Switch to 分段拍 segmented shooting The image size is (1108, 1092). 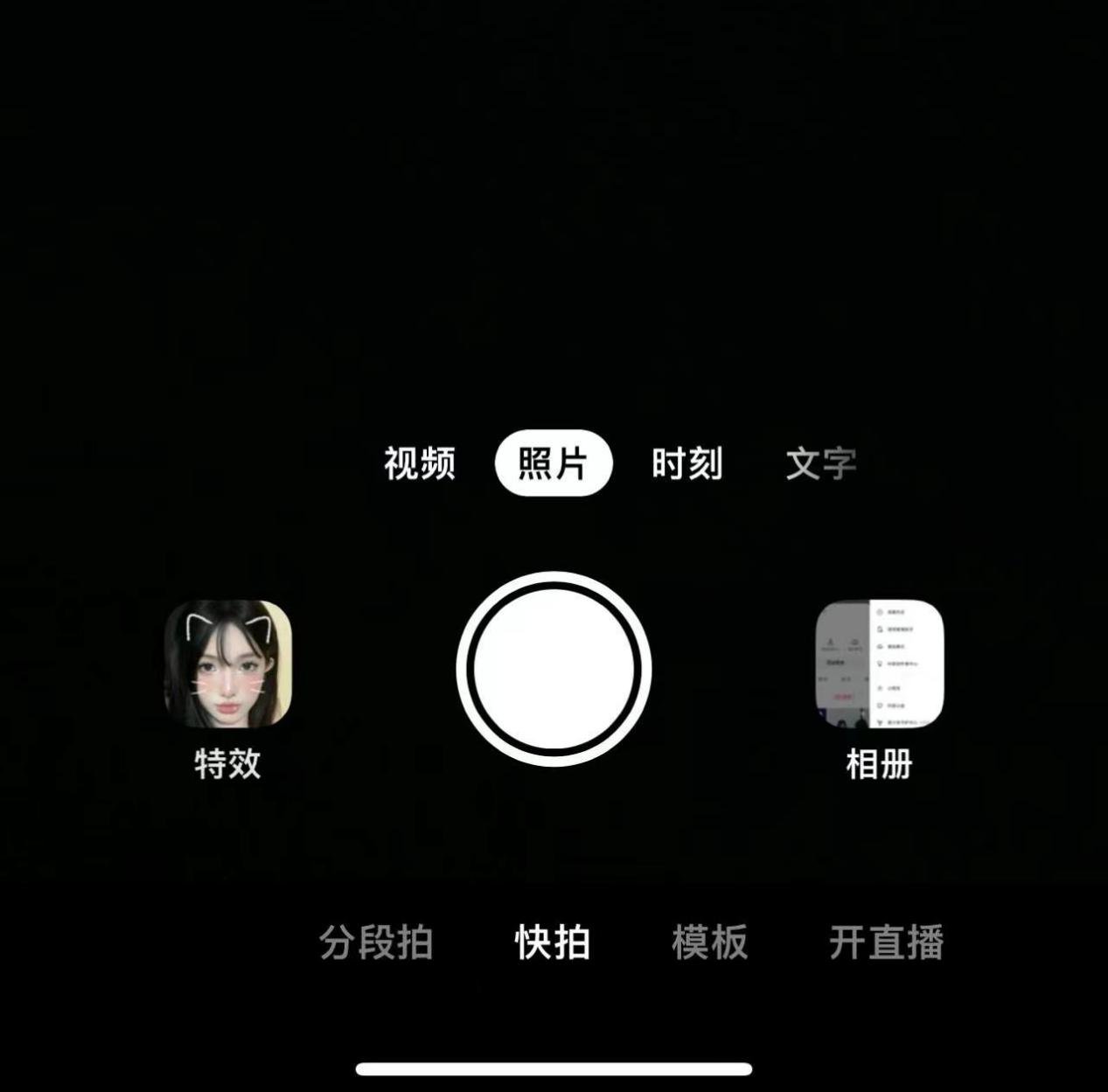click(376, 942)
